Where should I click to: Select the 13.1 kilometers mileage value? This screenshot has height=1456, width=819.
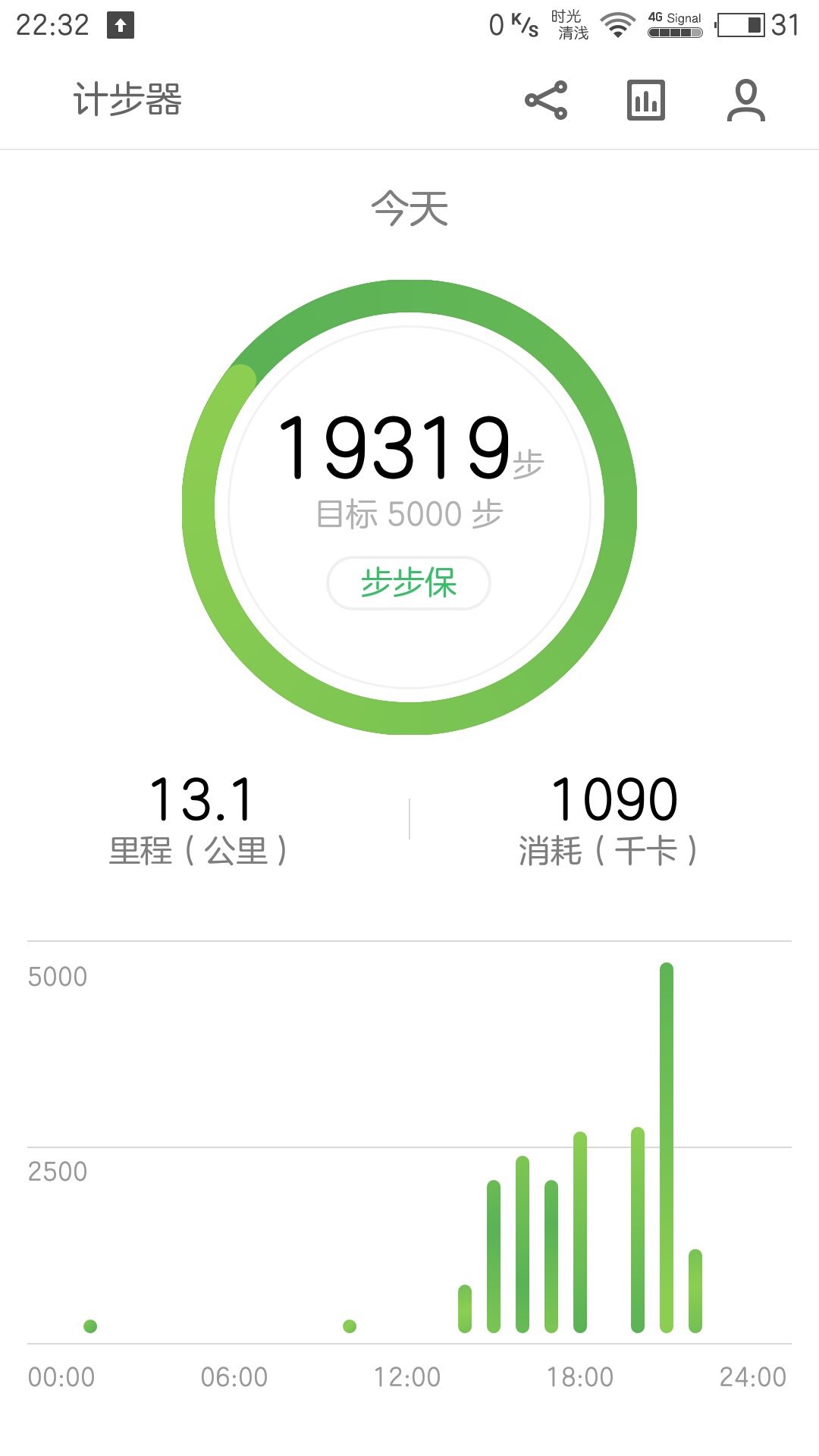[x=201, y=797]
